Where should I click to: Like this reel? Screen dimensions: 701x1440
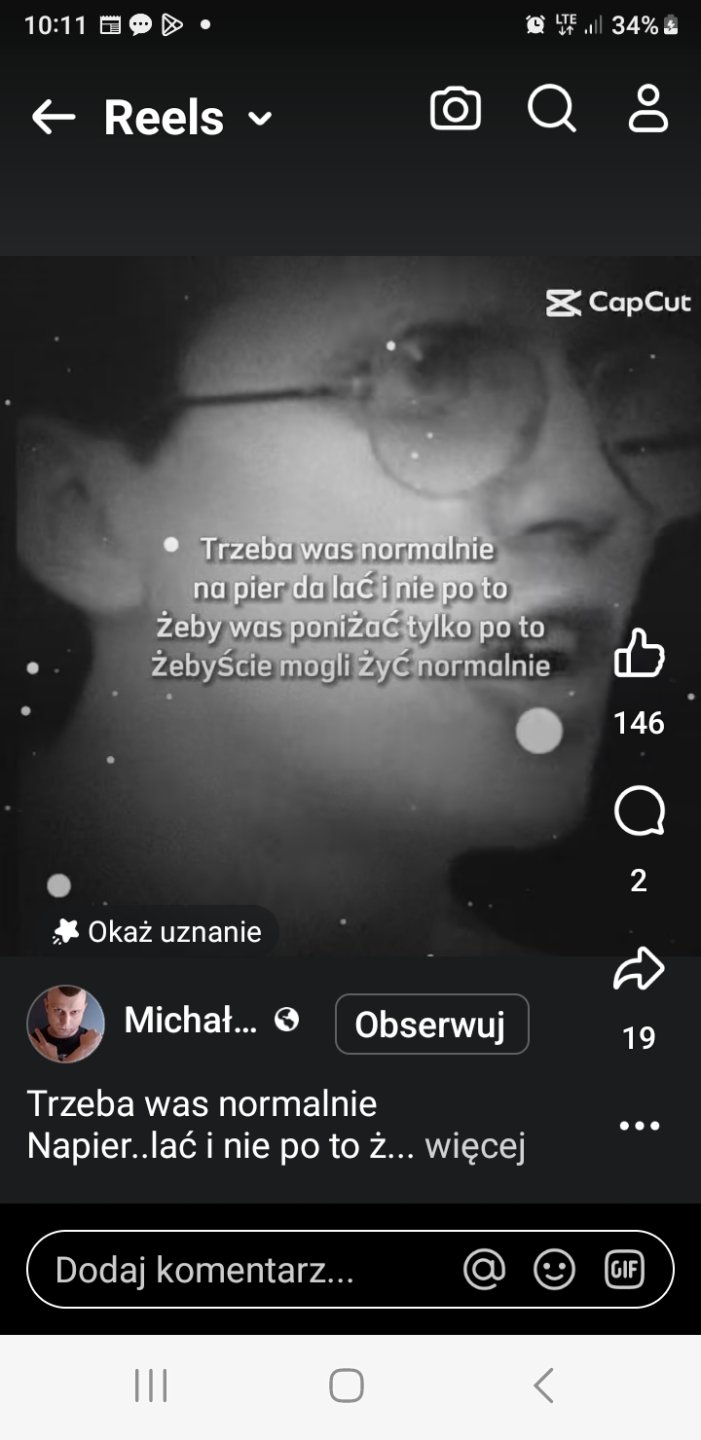tap(639, 653)
